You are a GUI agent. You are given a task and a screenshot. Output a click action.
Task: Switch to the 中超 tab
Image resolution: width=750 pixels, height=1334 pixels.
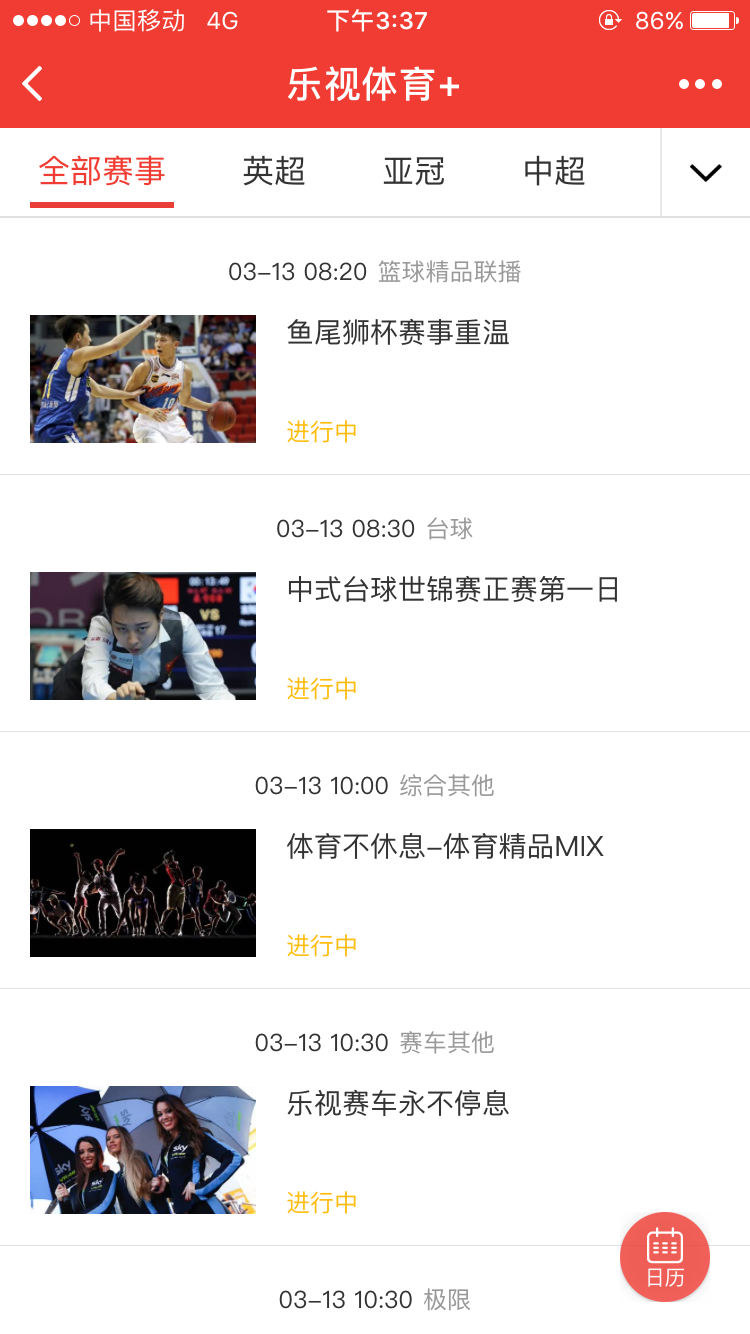tap(554, 172)
